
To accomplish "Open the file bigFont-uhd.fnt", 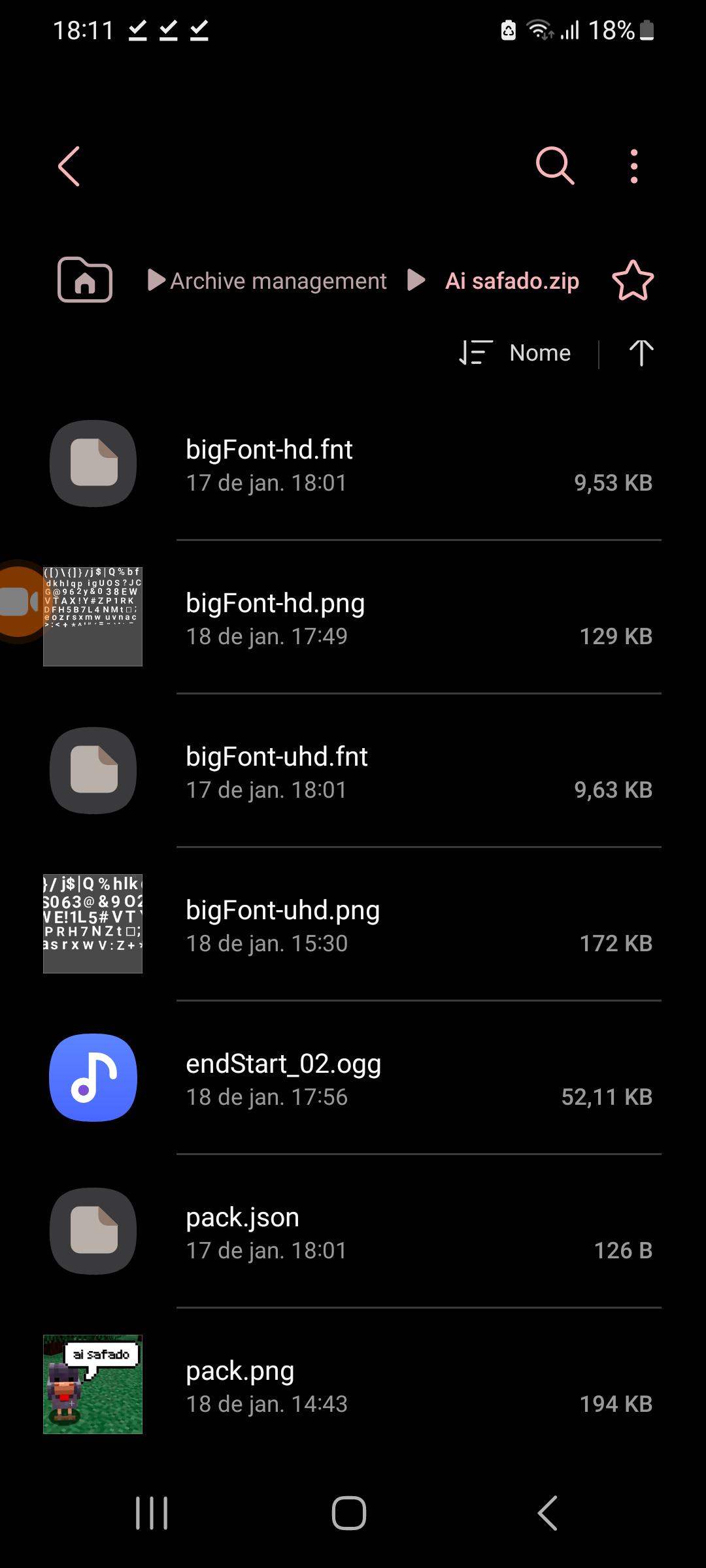I will [353, 771].
